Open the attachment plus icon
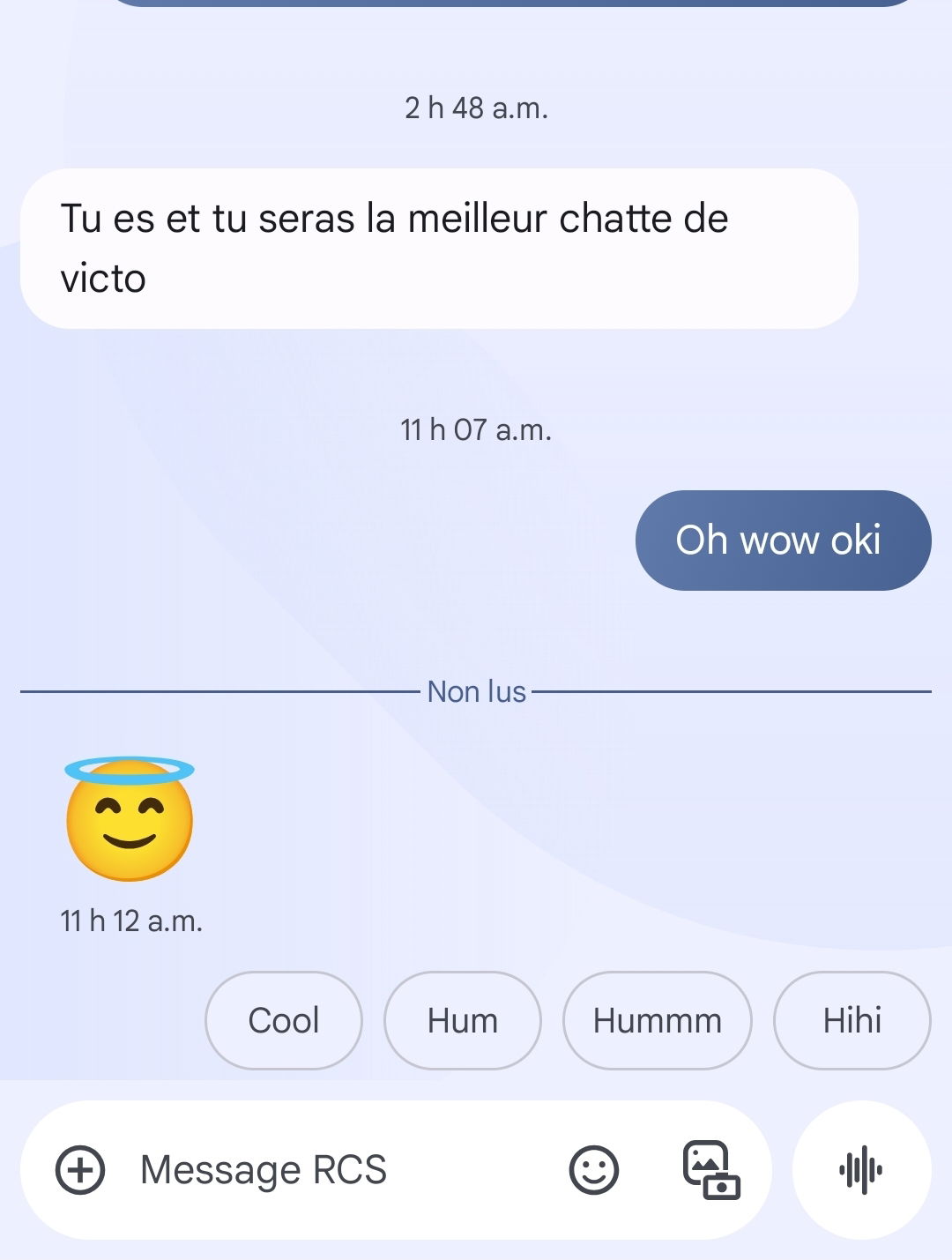 (x=80, y=1170)
